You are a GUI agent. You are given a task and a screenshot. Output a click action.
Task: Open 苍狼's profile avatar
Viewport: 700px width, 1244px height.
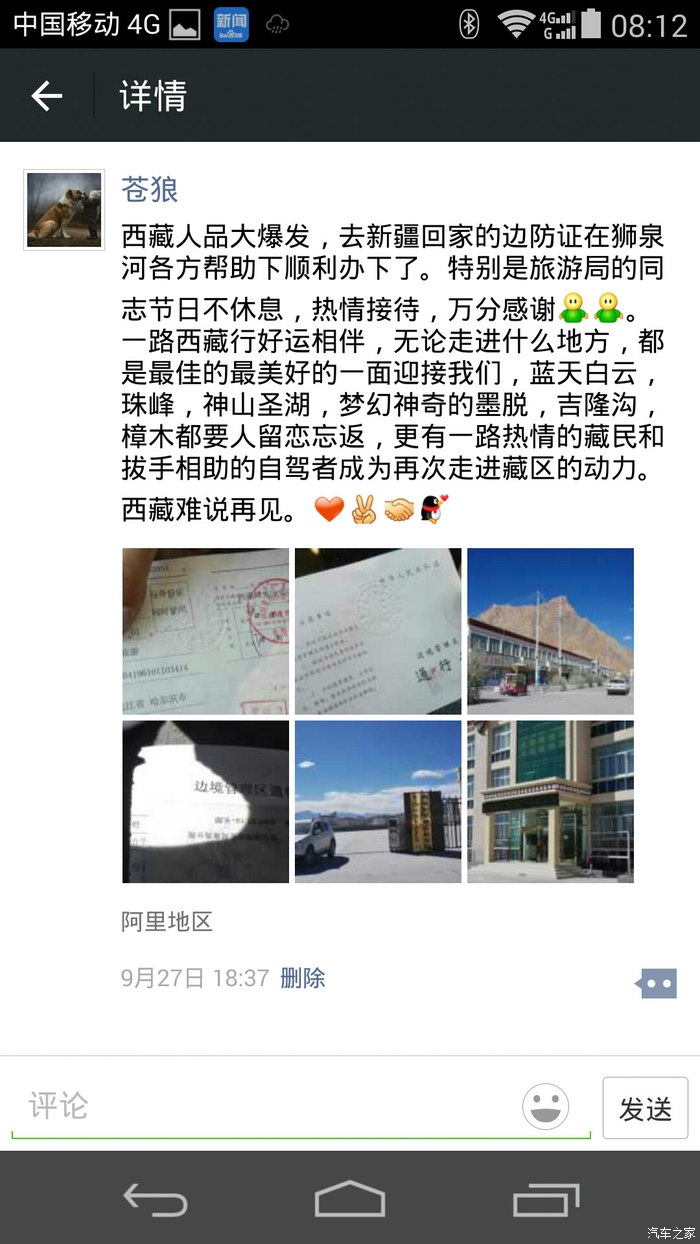[x=64, y=210]
